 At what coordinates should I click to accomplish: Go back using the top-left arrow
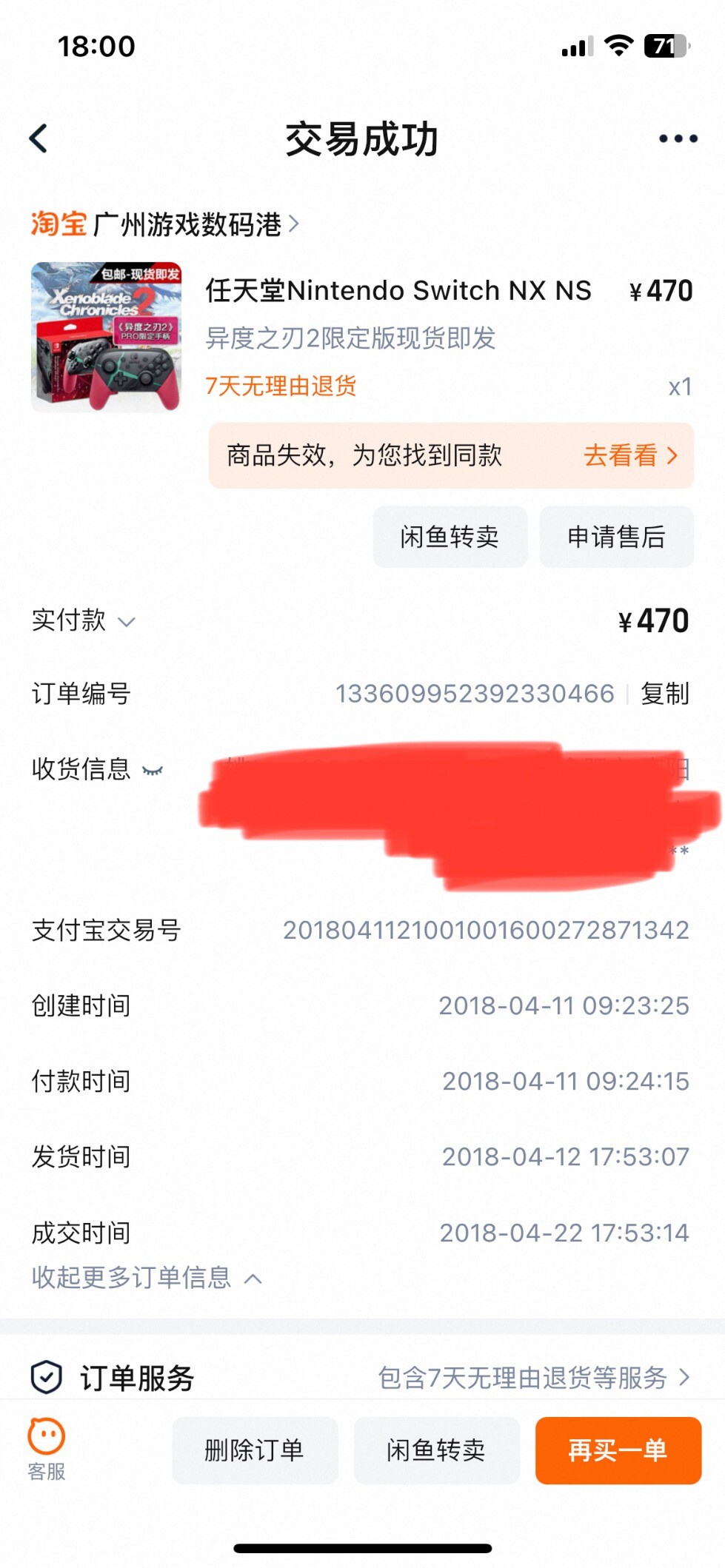39,138
